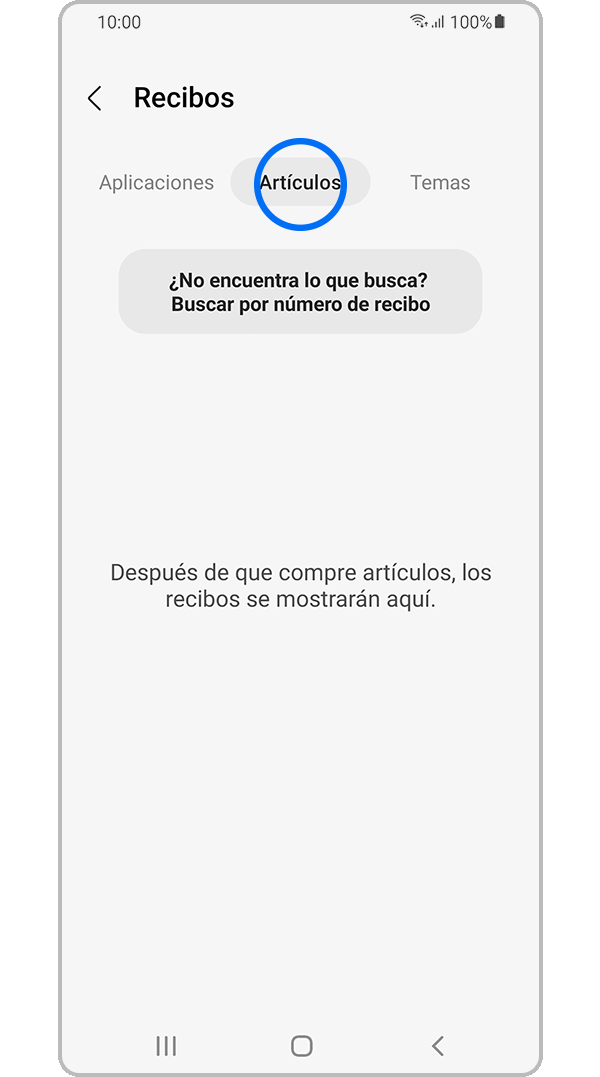The image size is (600, 1077).
Task: Go to the home screen
Action: point(301,1046)
